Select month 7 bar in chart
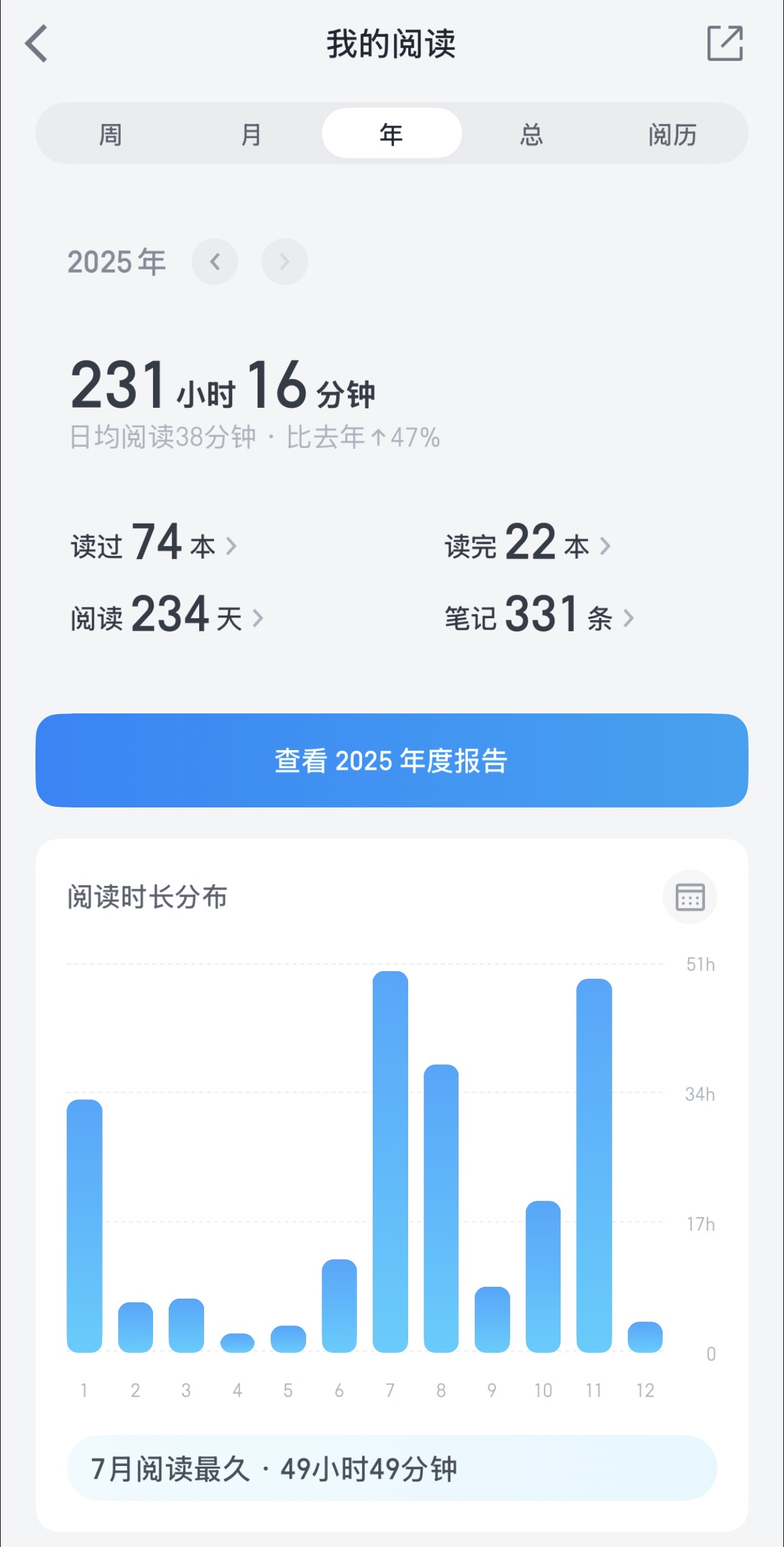Viewport: 784px width, 1547px height. tap(390, 1162)
